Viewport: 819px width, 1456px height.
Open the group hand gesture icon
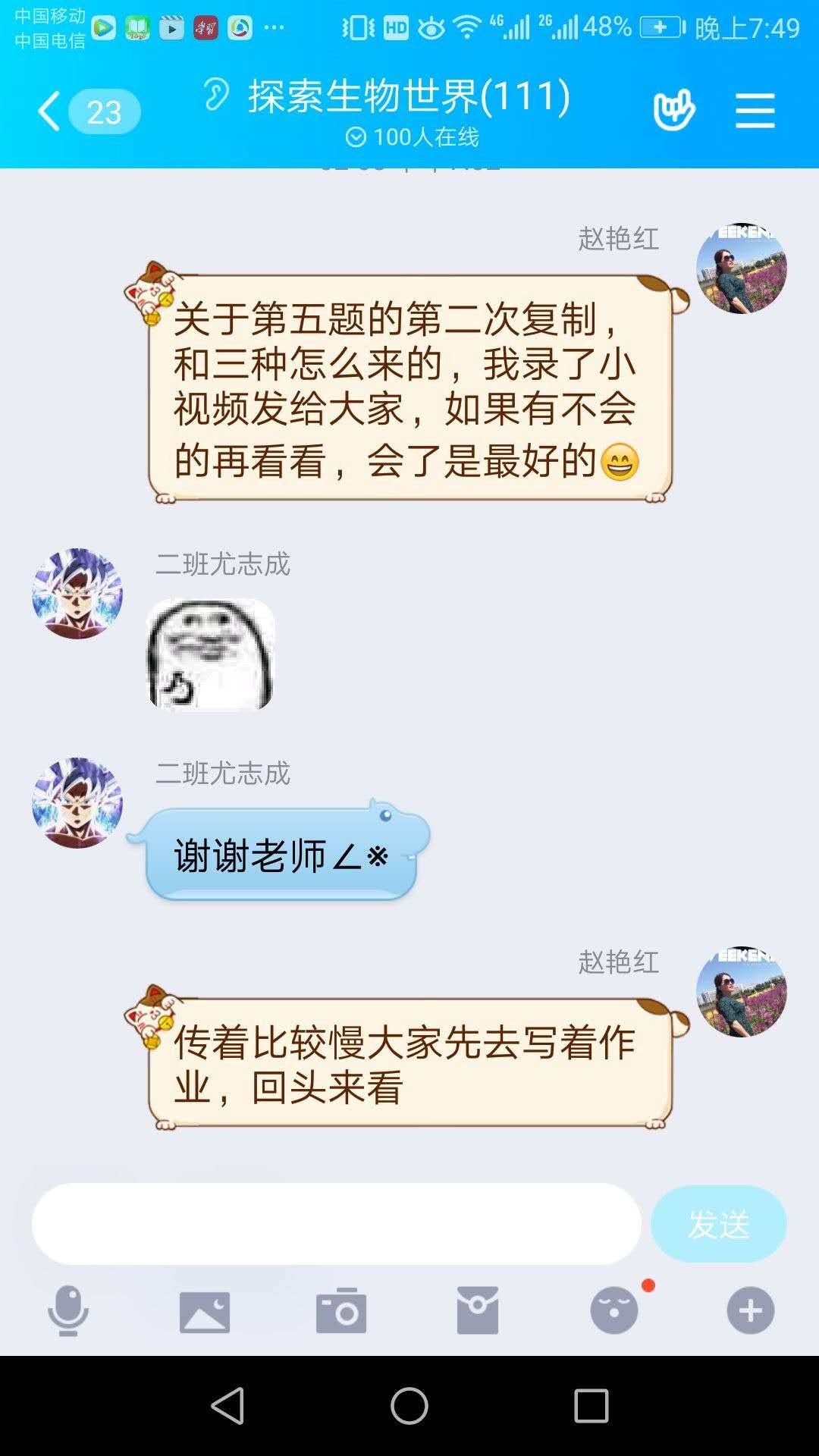click(x=673, y=111)
